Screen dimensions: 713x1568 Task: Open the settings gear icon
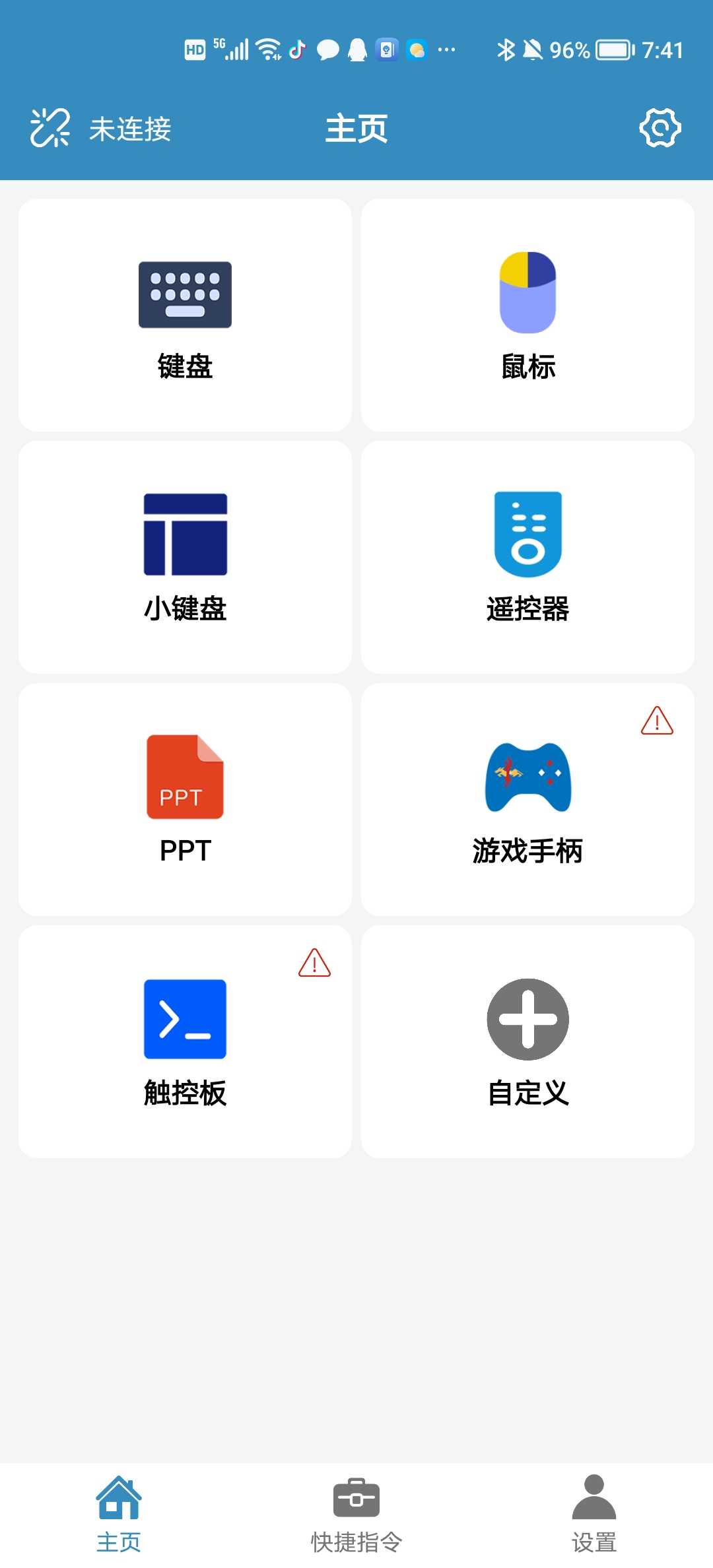coord(660,128)
